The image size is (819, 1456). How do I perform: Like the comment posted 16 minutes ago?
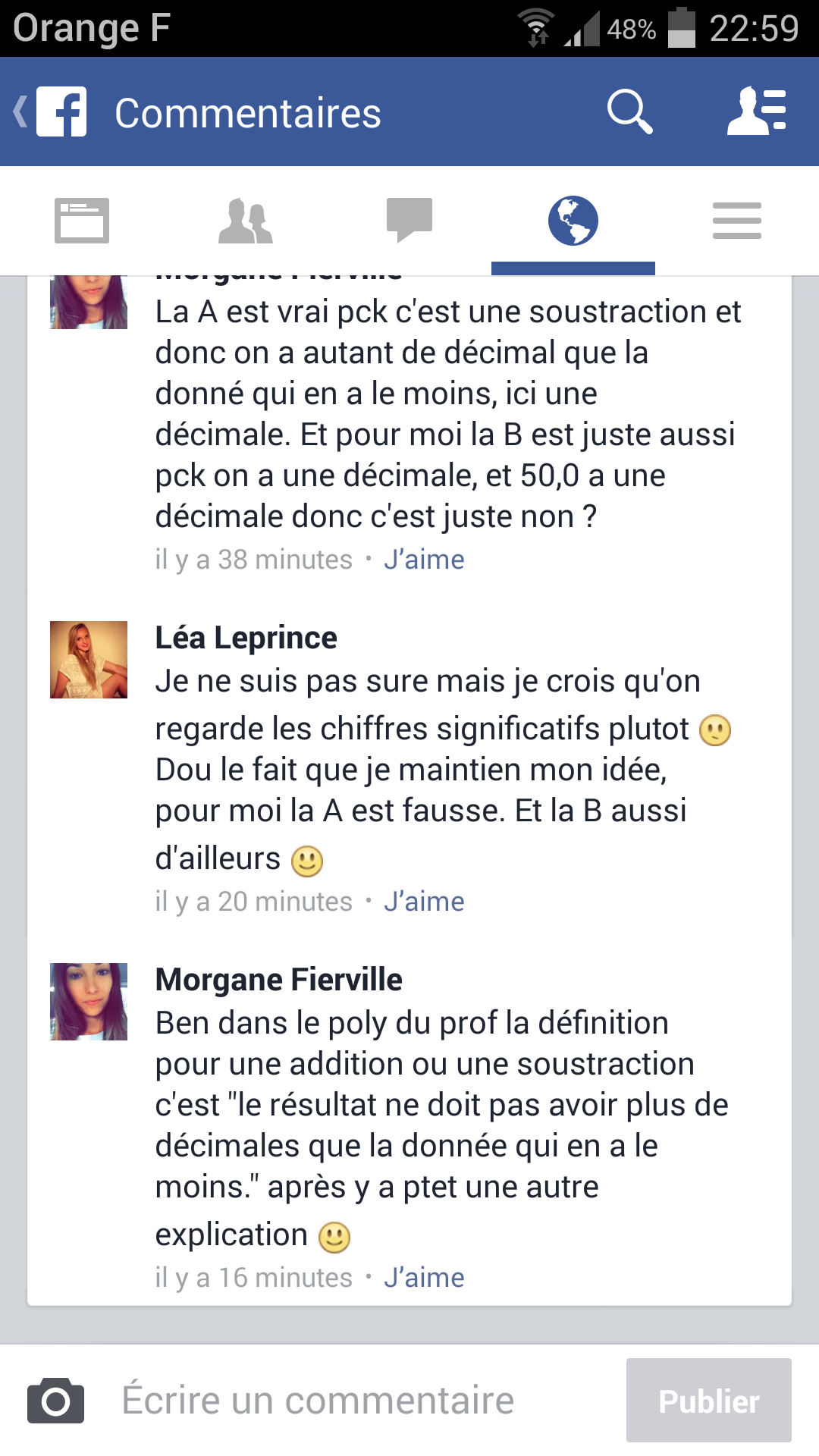pos(424,1278)
